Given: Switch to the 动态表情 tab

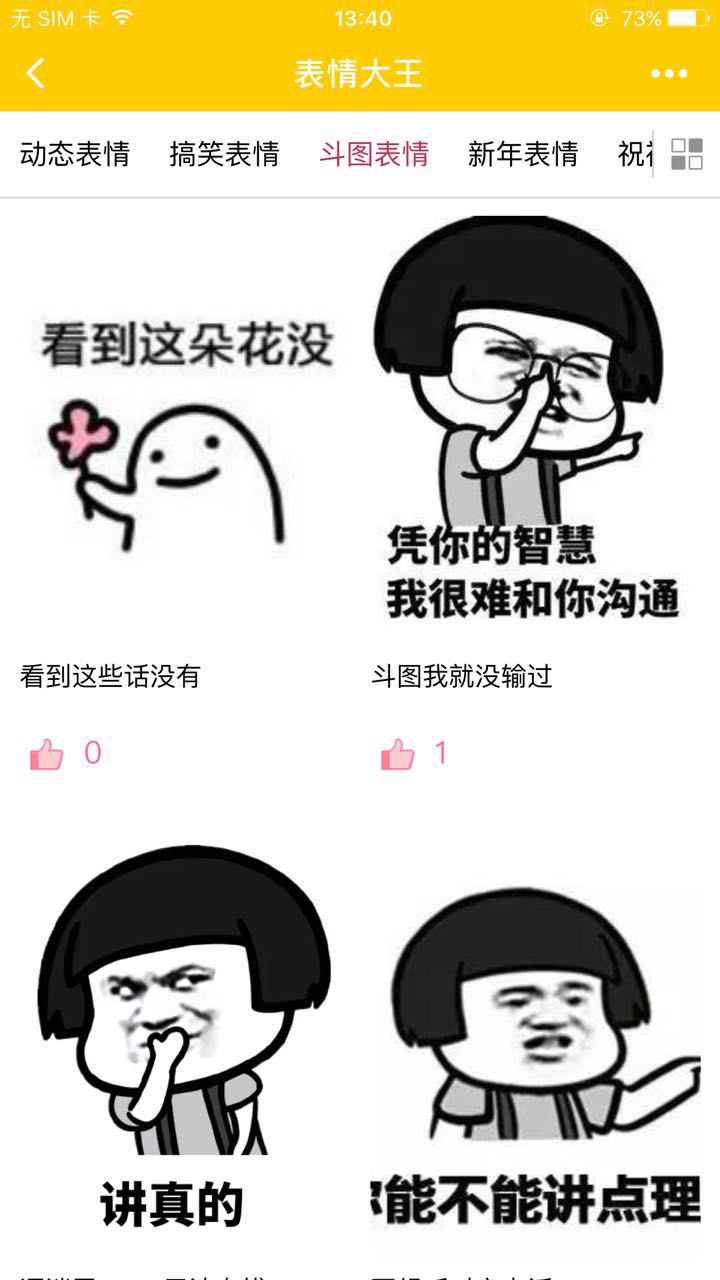Looking at the screenshot, I should pos(75,154).
